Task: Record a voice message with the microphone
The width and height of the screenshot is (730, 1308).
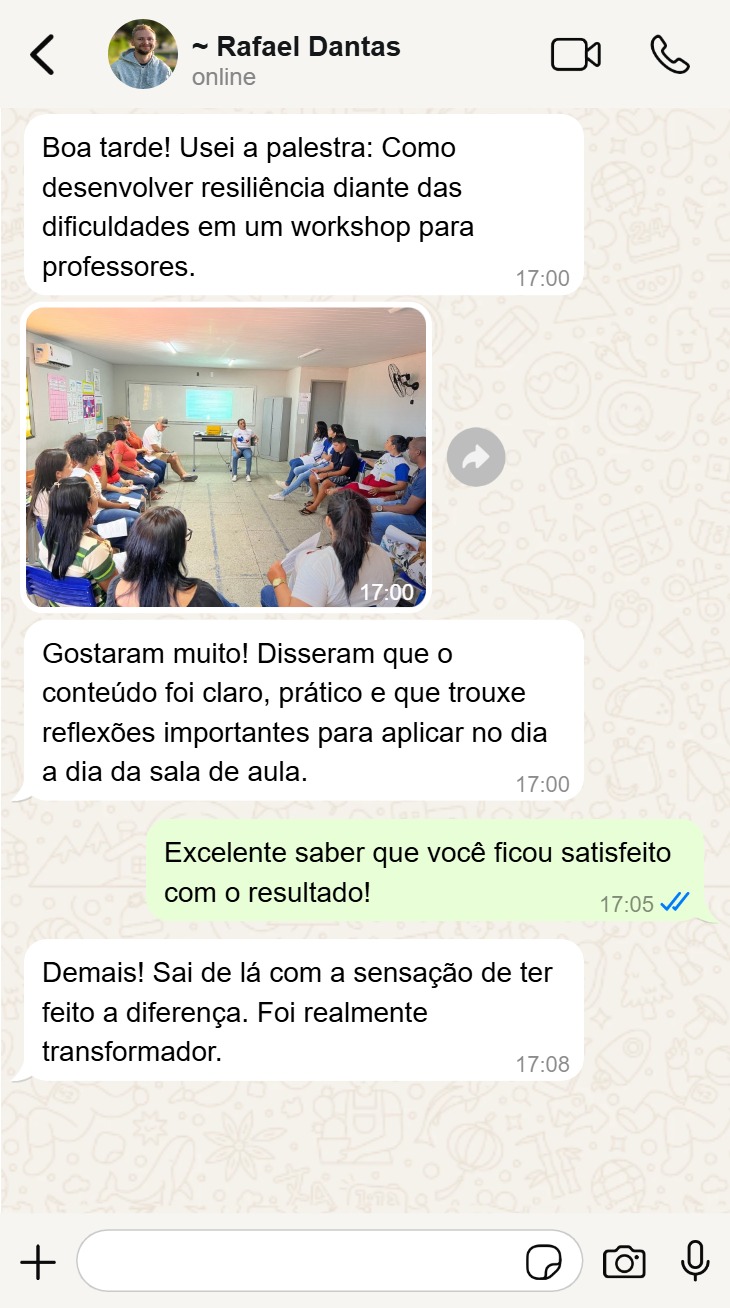Action: pos(695,1262)
